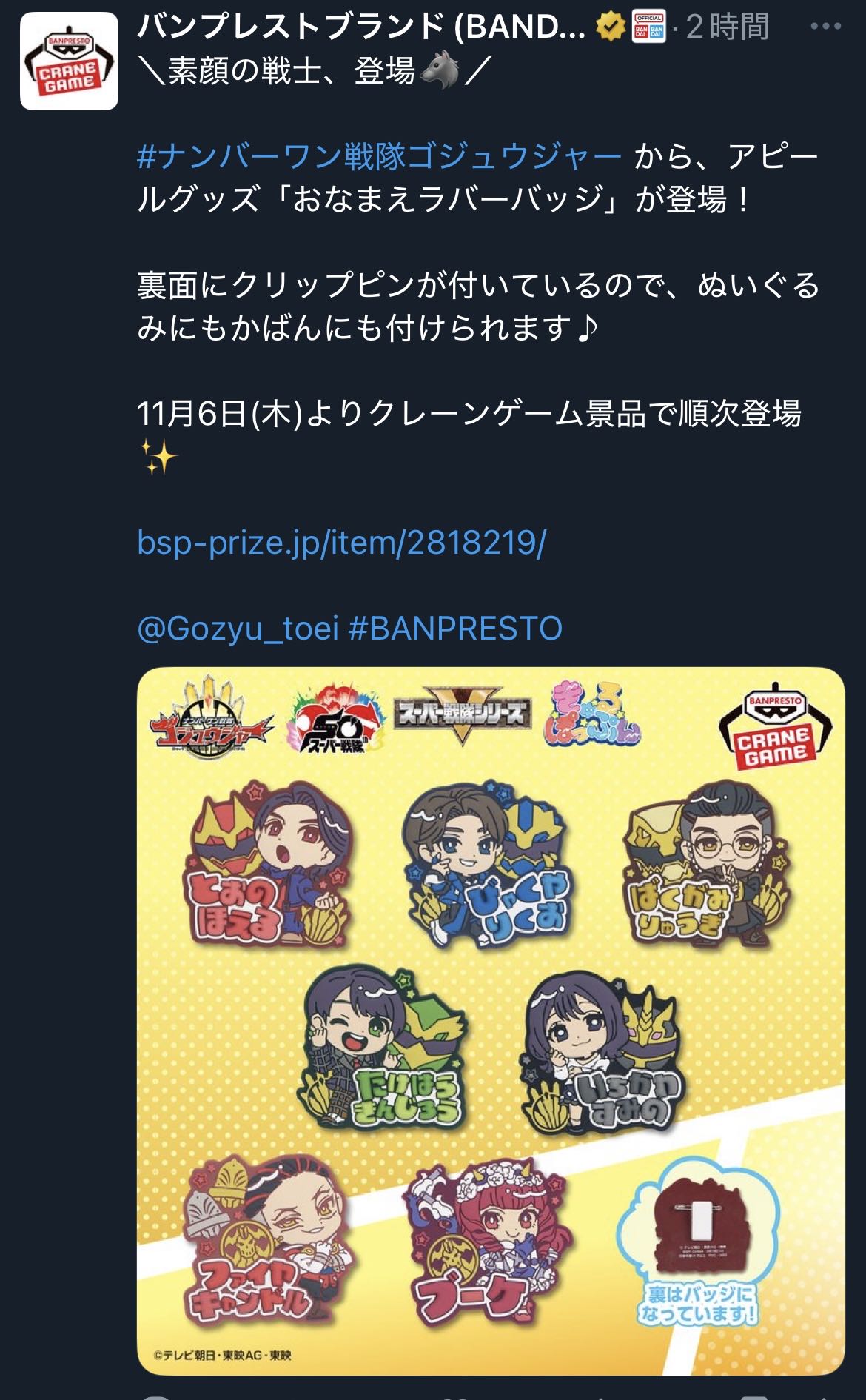Open the post's three-dot overflow menu
Image resolution: width=866 pixels, height=1400 pixels.
click(825, 27)
